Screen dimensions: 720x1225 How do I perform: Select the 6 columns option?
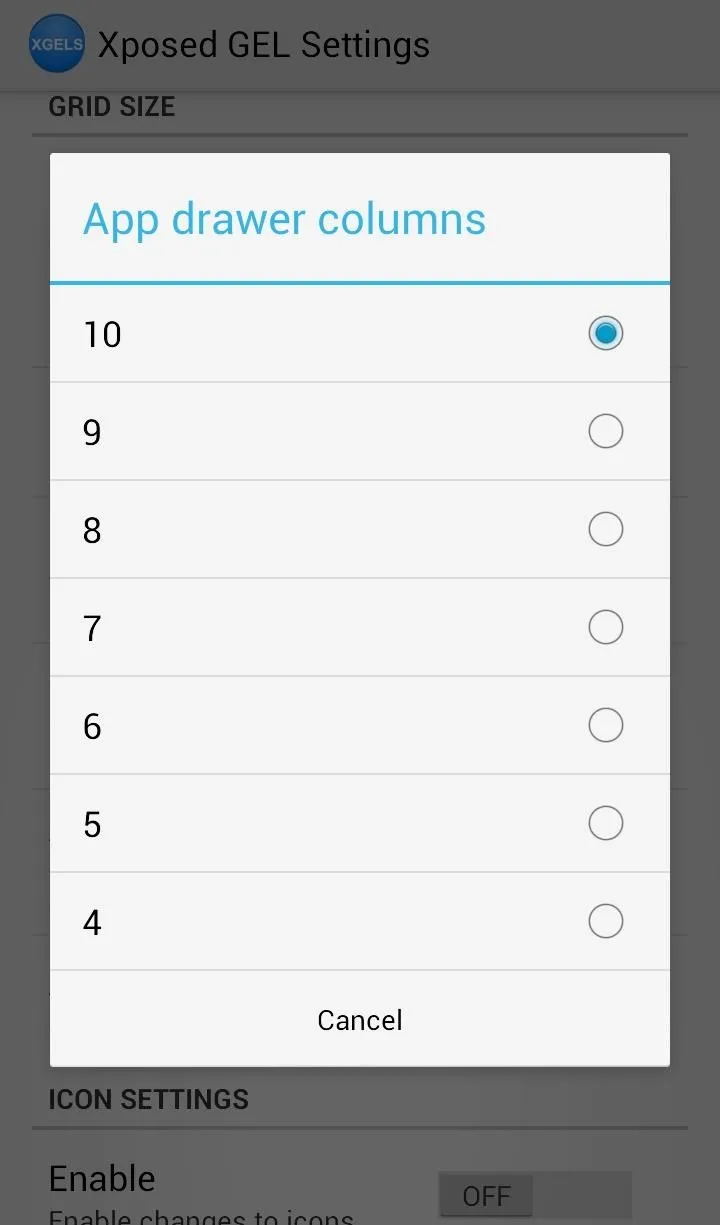tap(360, 725)
